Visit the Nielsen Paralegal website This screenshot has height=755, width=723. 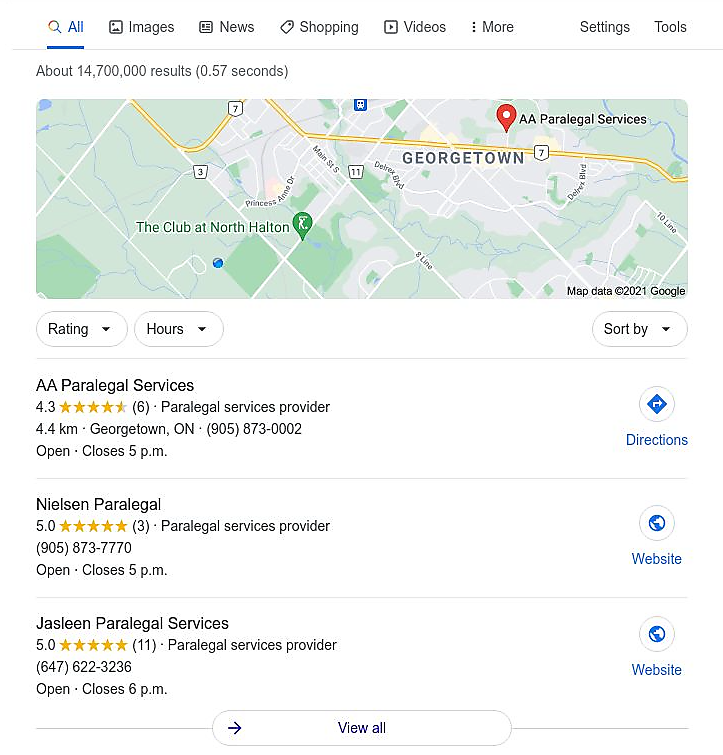tap(656, 536)
